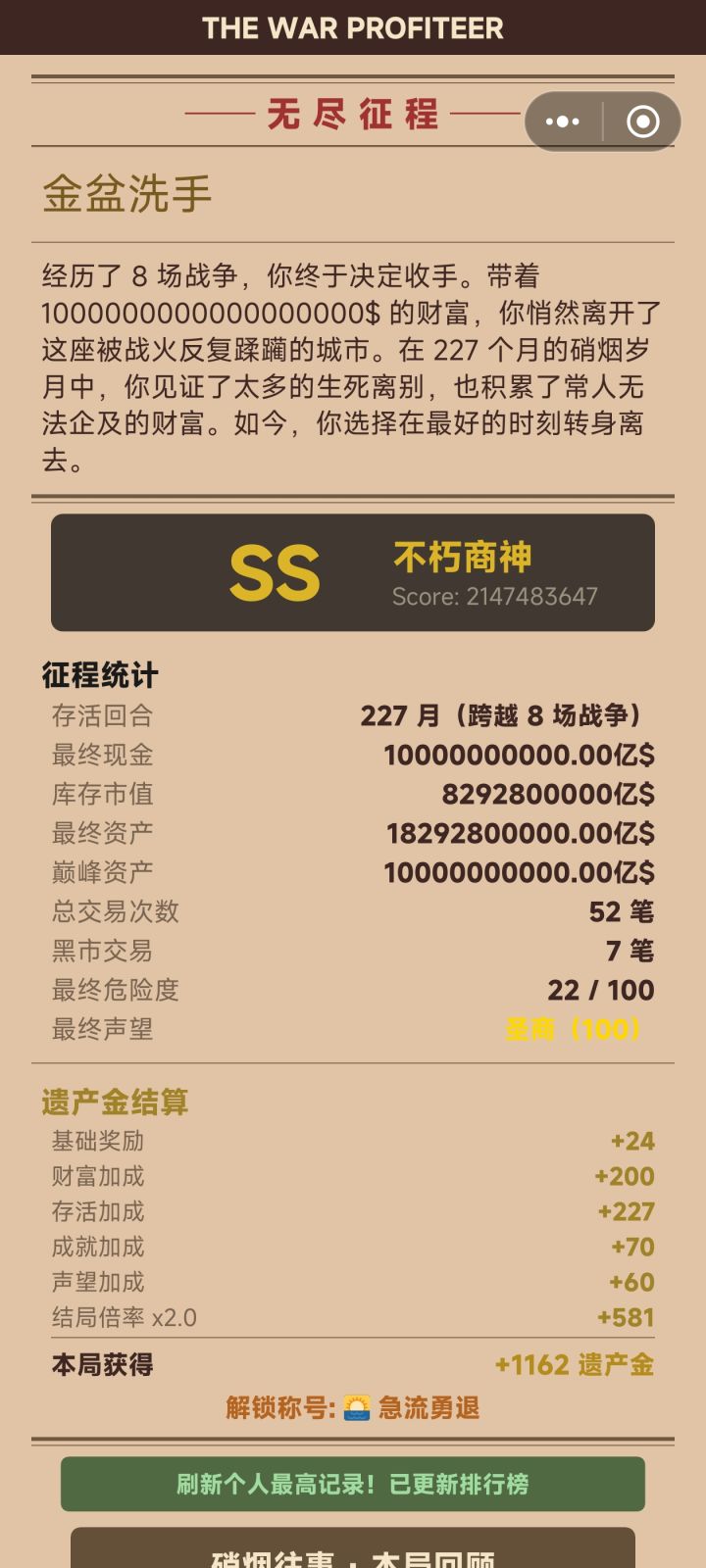Toggle the 最终危险度 22/100 row
The height and width of the screenshot is (1568, 706).
point(353,990)
